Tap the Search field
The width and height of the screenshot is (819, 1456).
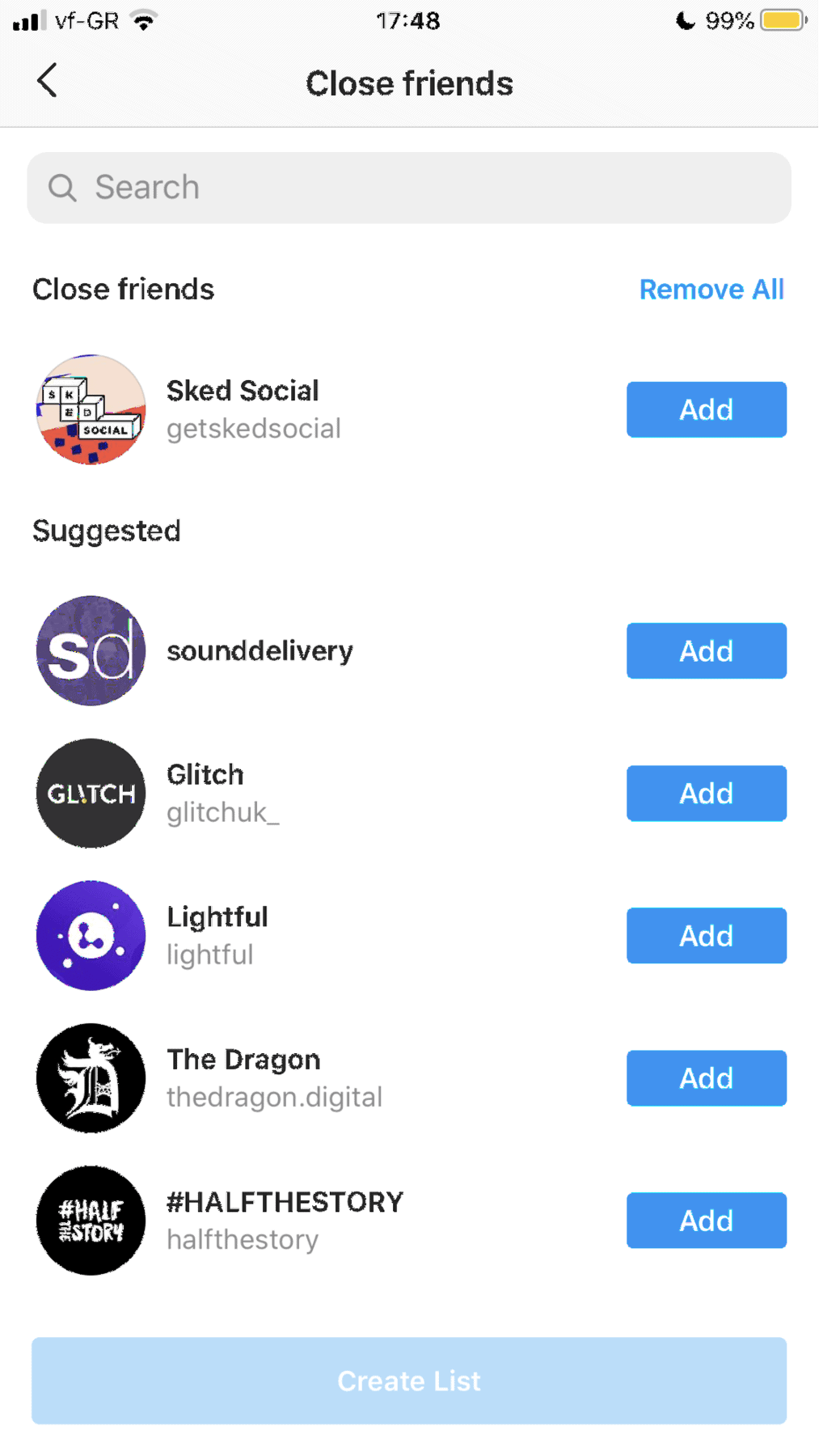[x=409, y=188]
